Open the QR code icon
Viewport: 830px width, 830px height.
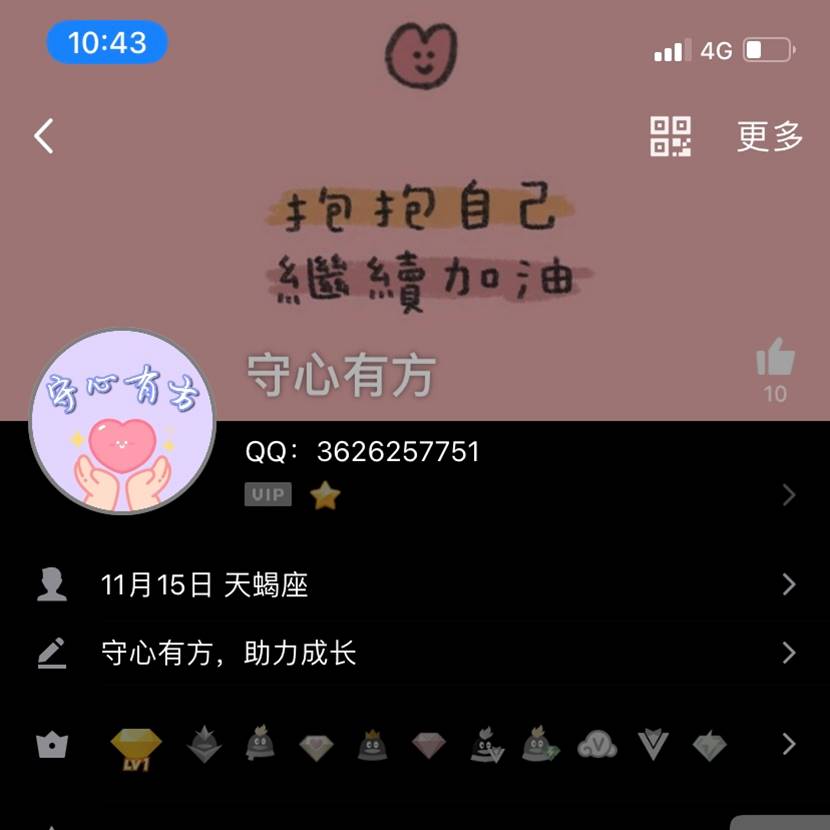[670, 136]
